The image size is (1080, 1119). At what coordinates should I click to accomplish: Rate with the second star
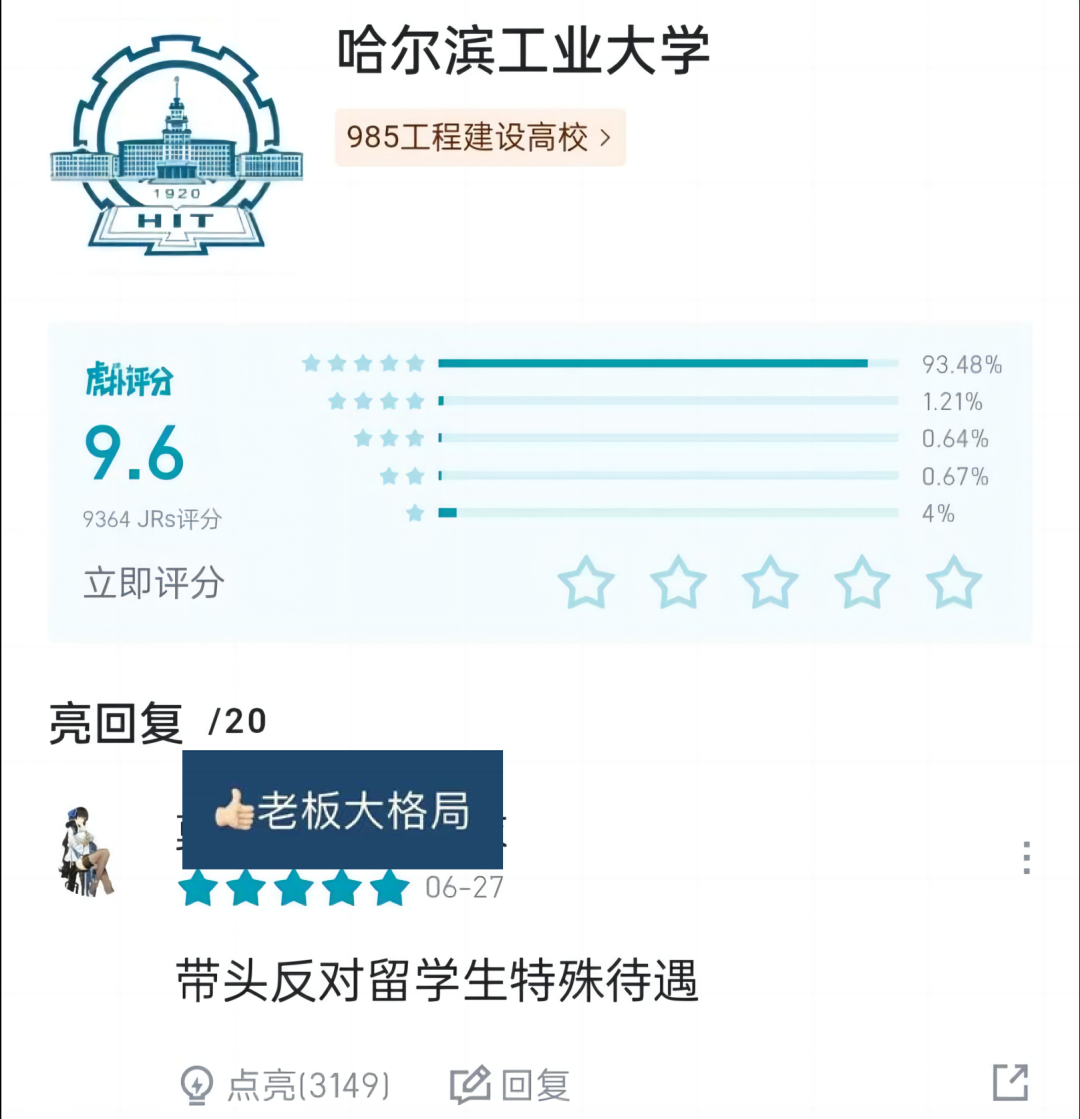678,583
